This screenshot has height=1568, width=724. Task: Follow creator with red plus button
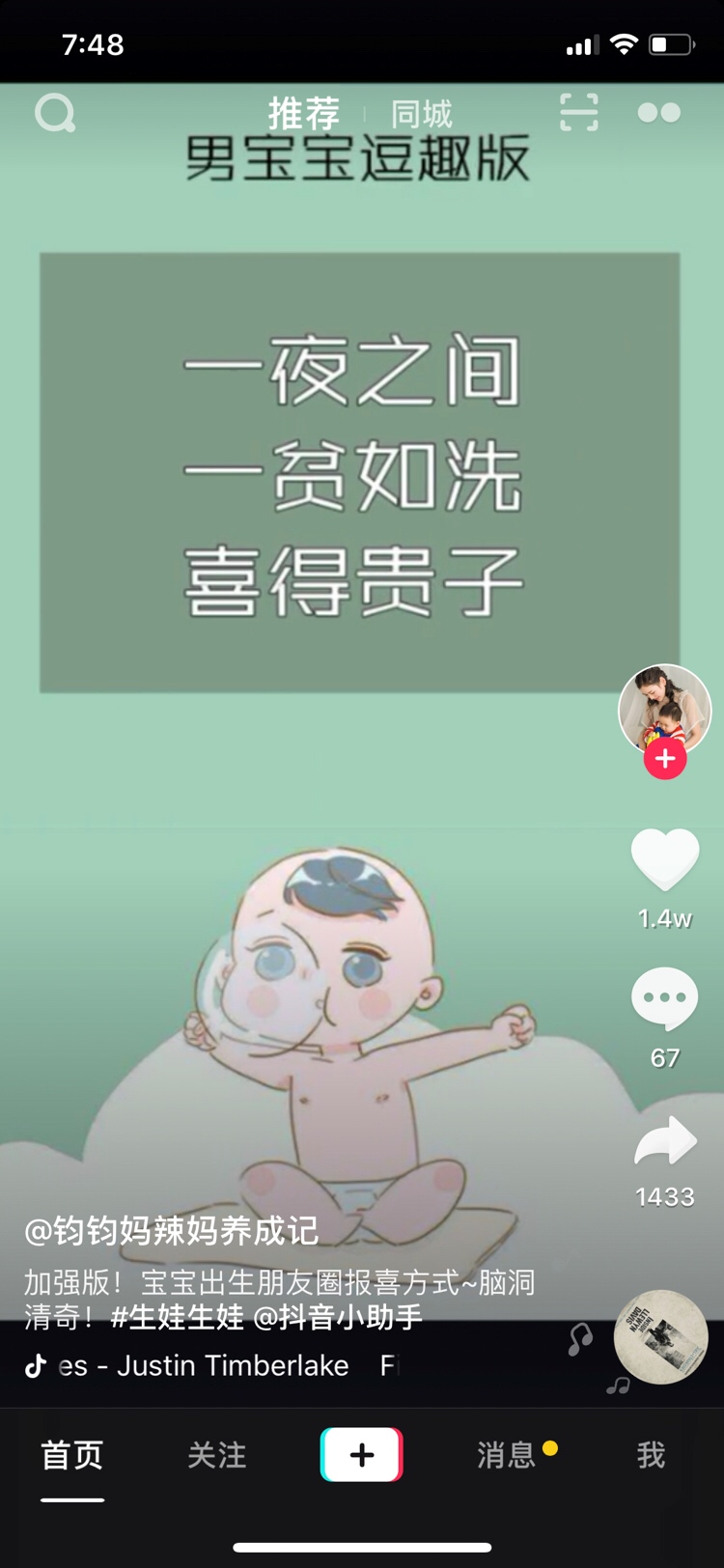(x=665, y=759)
